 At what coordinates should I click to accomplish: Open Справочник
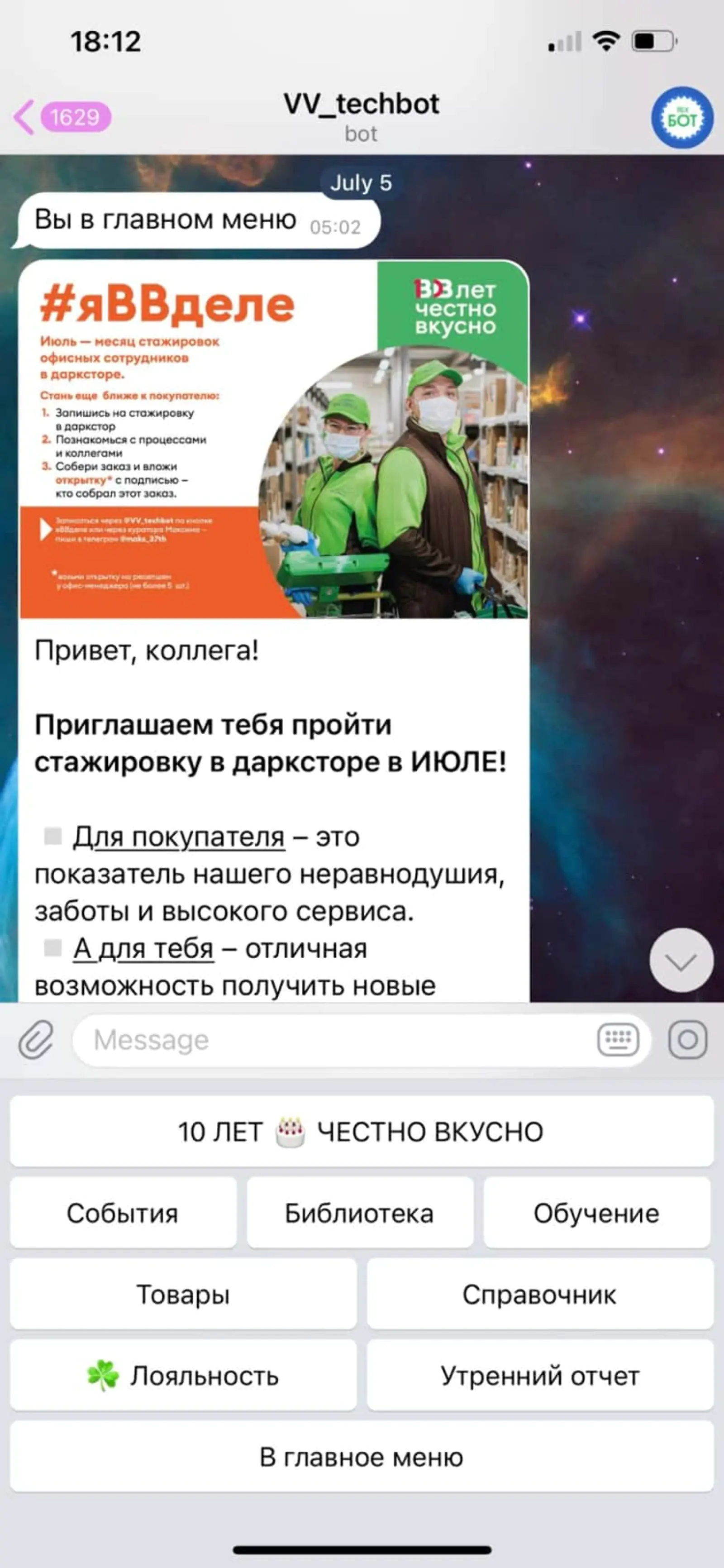tap(540, 1294)
